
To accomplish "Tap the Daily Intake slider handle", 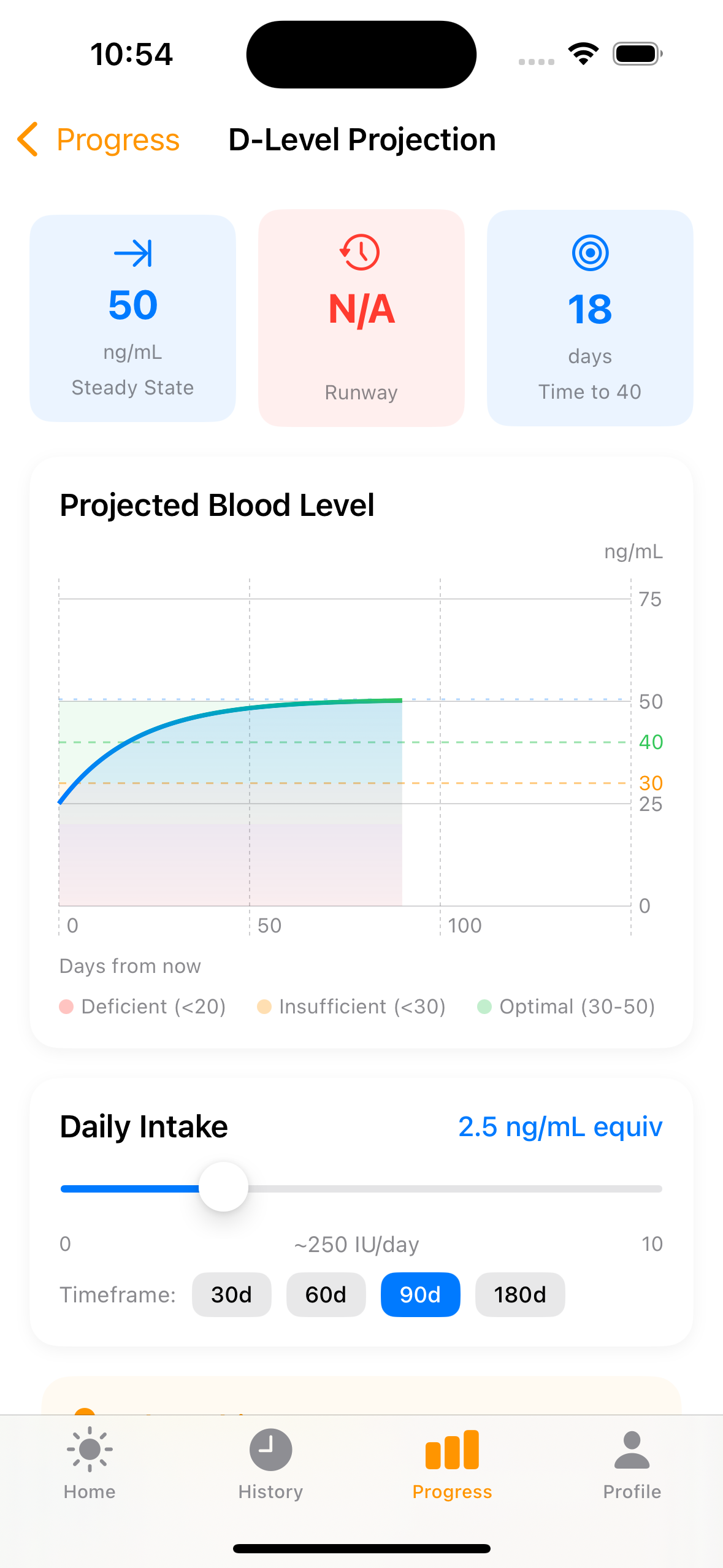I will [x=223, y=1186].
